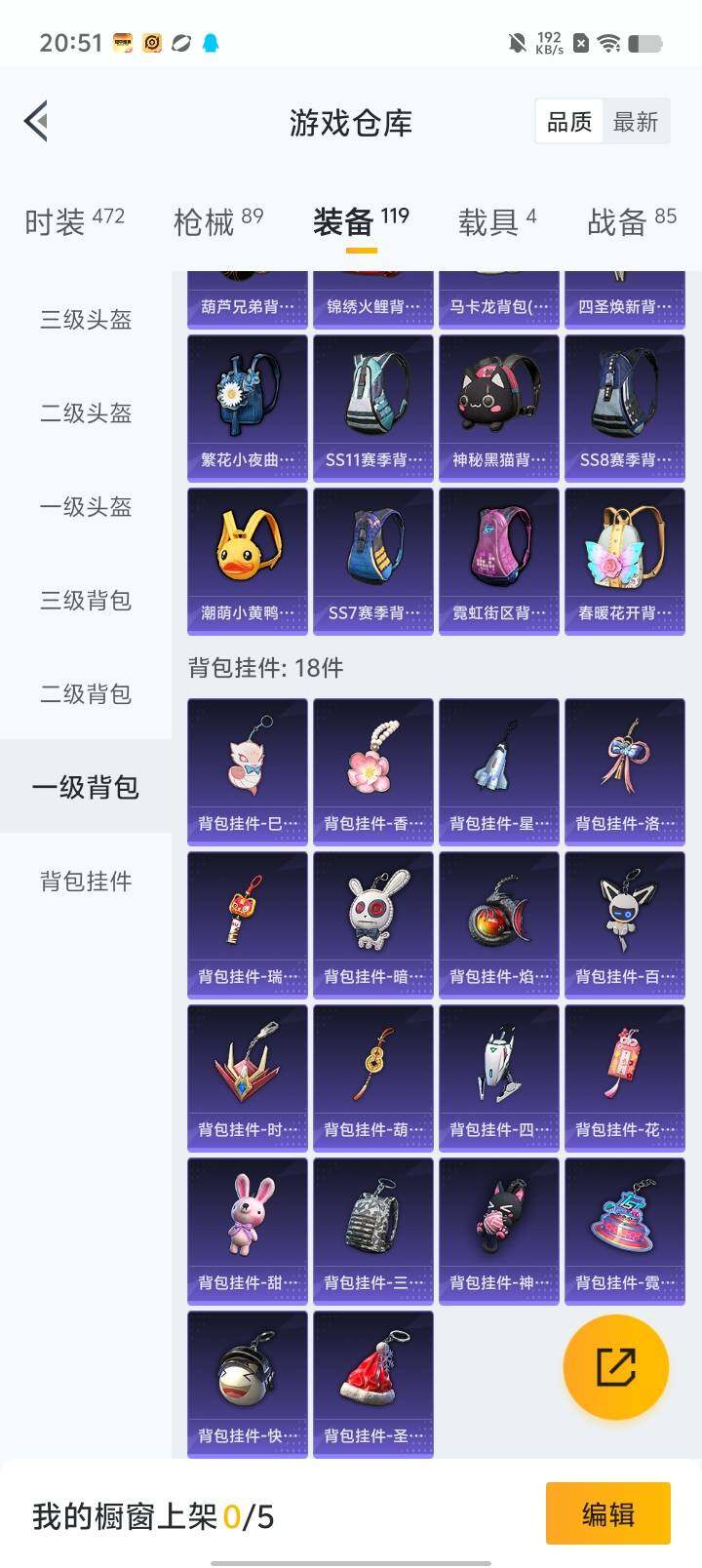Go back from the 游戏仓库 page
Image resolution: width=702 pixels, height=1568 pixels.
click(x=37, y=122)
